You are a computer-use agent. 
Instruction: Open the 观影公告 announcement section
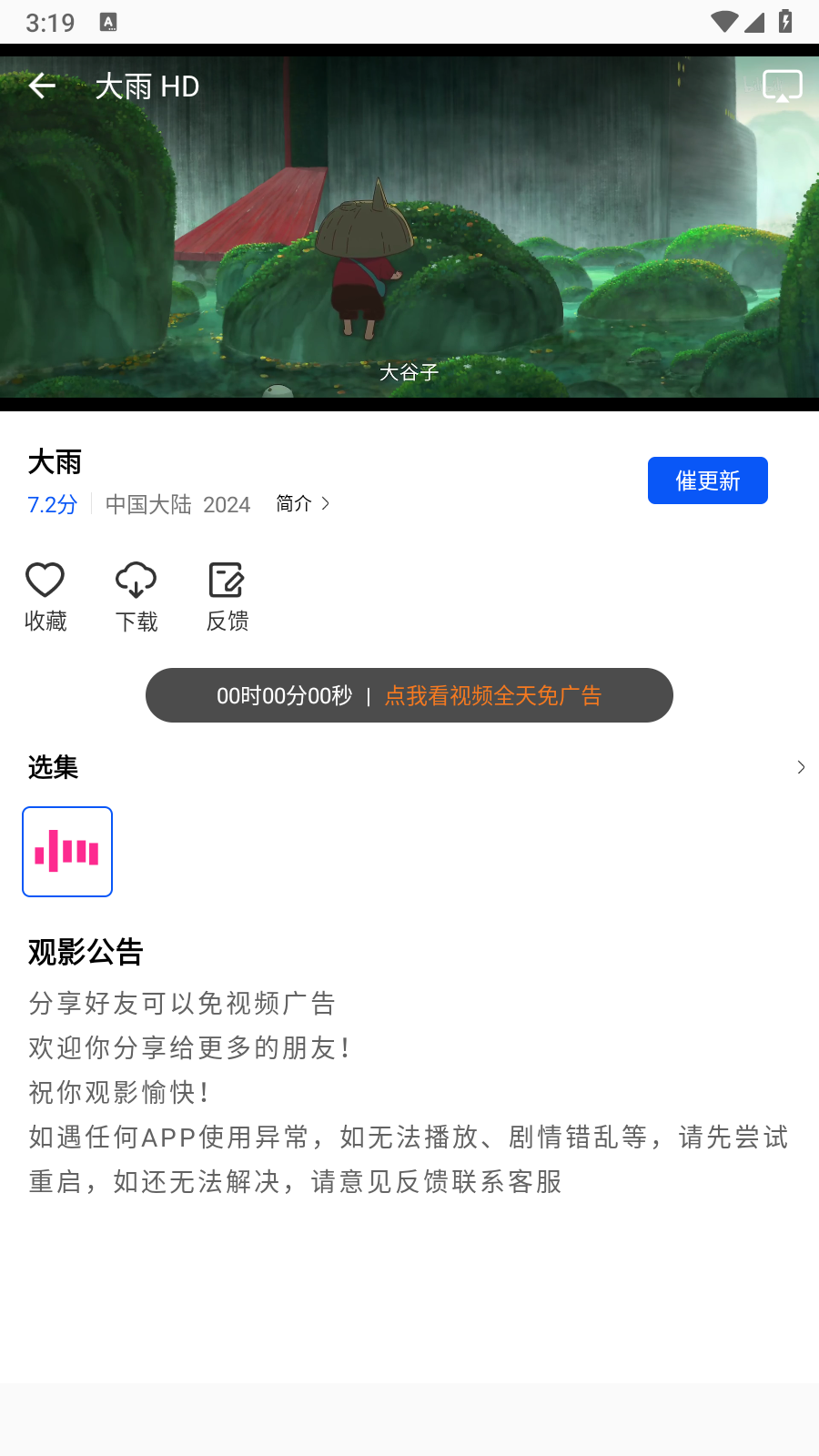click(85, 953)
